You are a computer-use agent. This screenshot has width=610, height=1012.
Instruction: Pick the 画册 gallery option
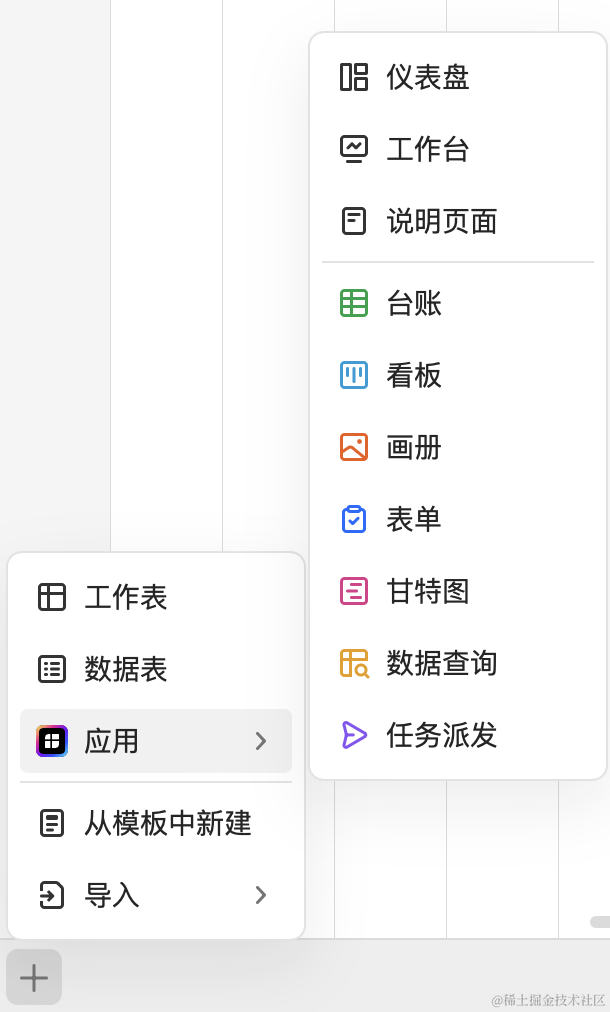tap(413, 447)
